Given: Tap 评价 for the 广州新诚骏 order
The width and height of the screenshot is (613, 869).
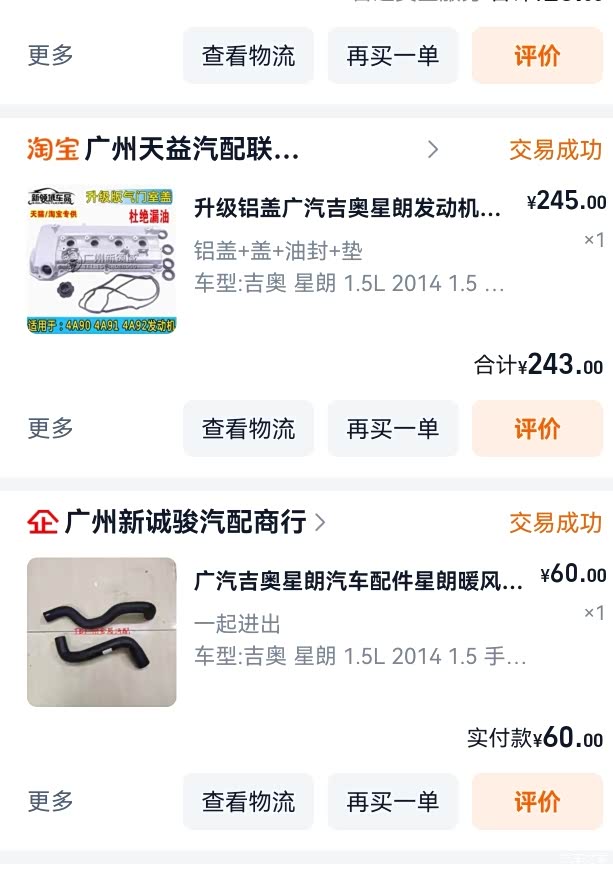Looking at the screenshot, I should (x=537, y=801).
